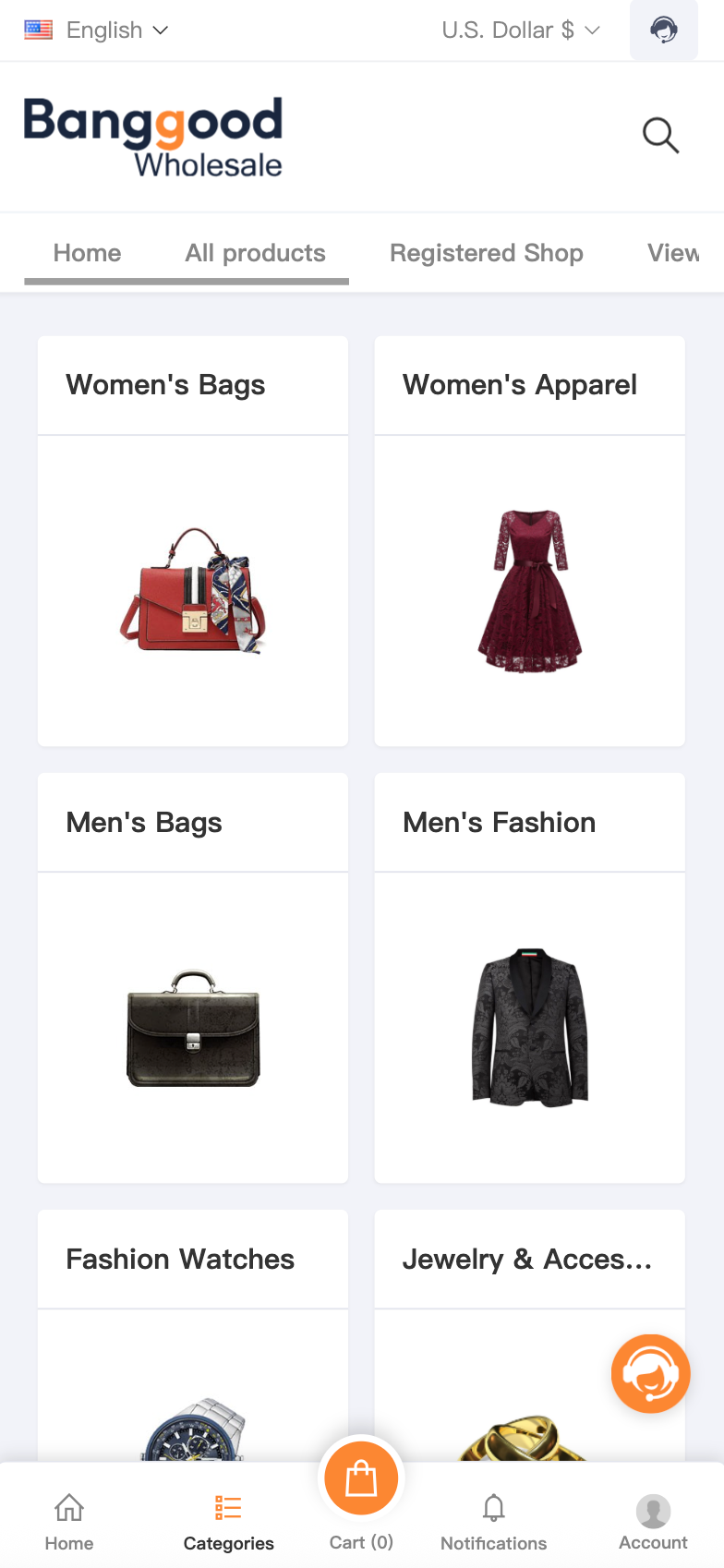Switch to the All products tab

(x=255, y=253)
